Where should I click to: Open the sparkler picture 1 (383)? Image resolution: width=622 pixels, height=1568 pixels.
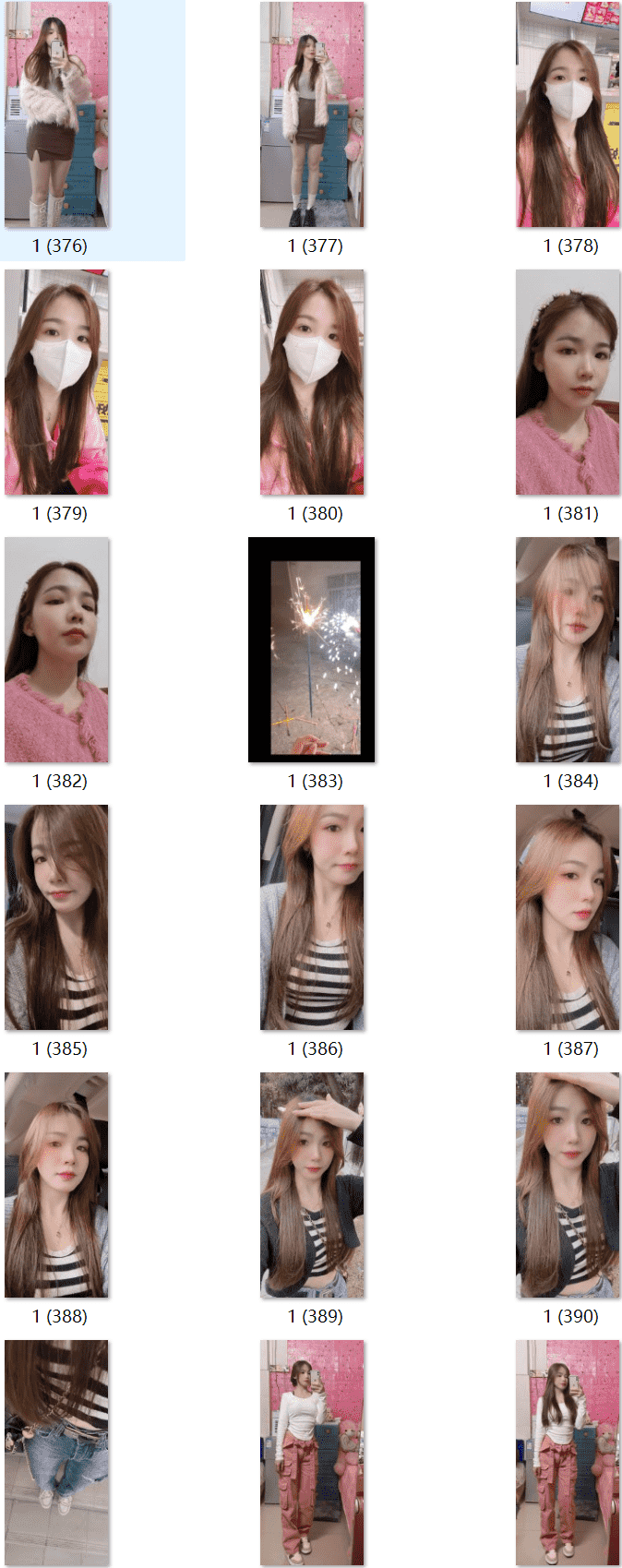[312, 650]
